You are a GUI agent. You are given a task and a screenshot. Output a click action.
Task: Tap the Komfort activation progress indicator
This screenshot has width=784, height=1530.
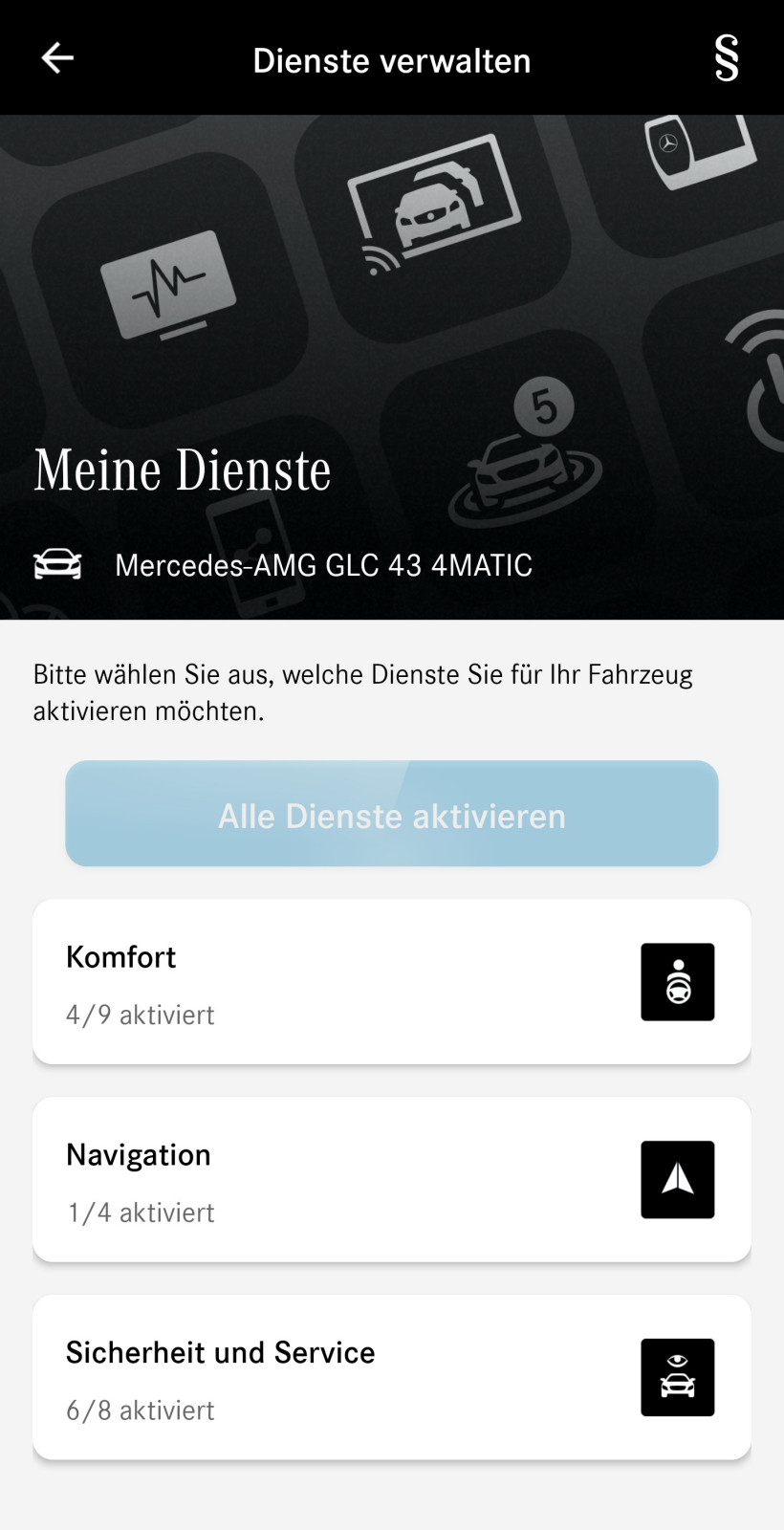point(140,1015)
